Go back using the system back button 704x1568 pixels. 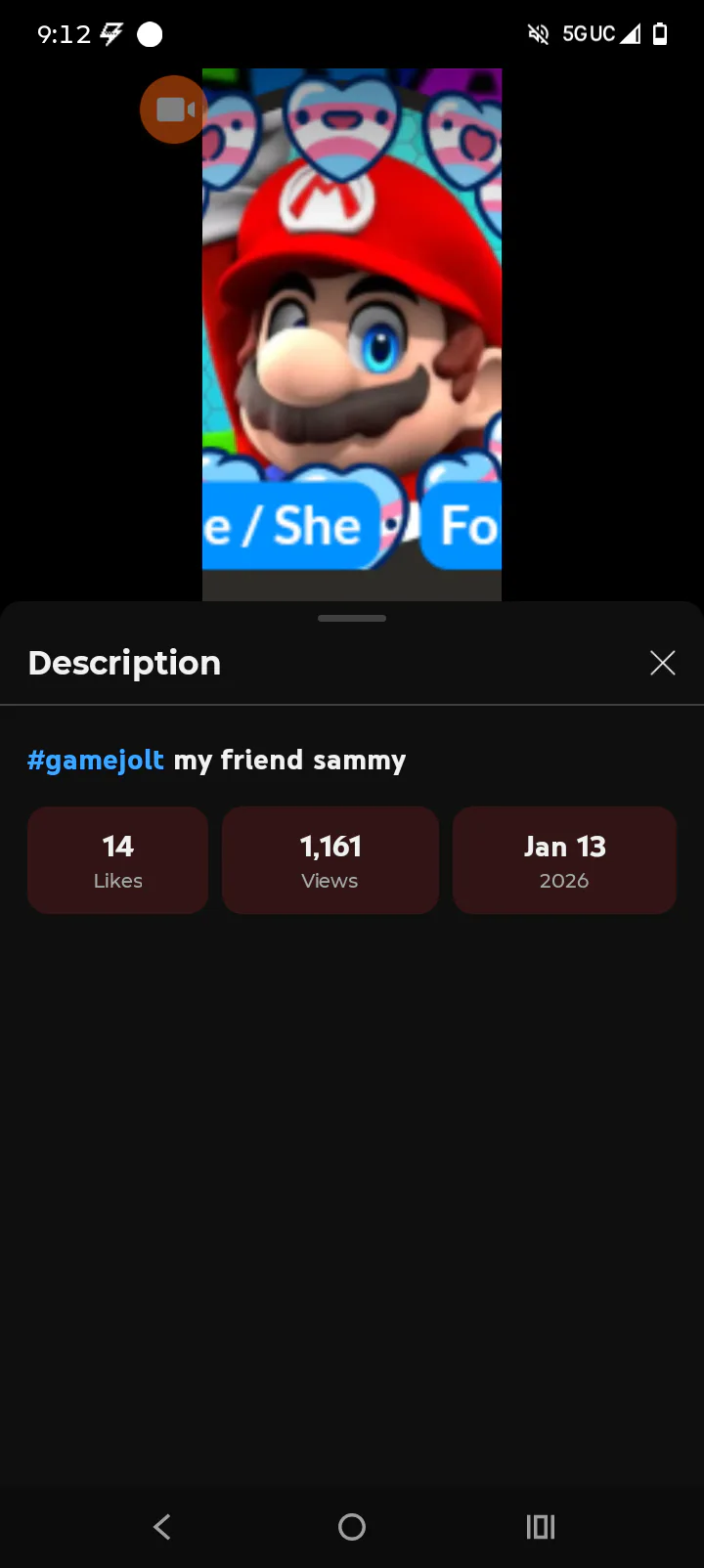[162, 1526]
